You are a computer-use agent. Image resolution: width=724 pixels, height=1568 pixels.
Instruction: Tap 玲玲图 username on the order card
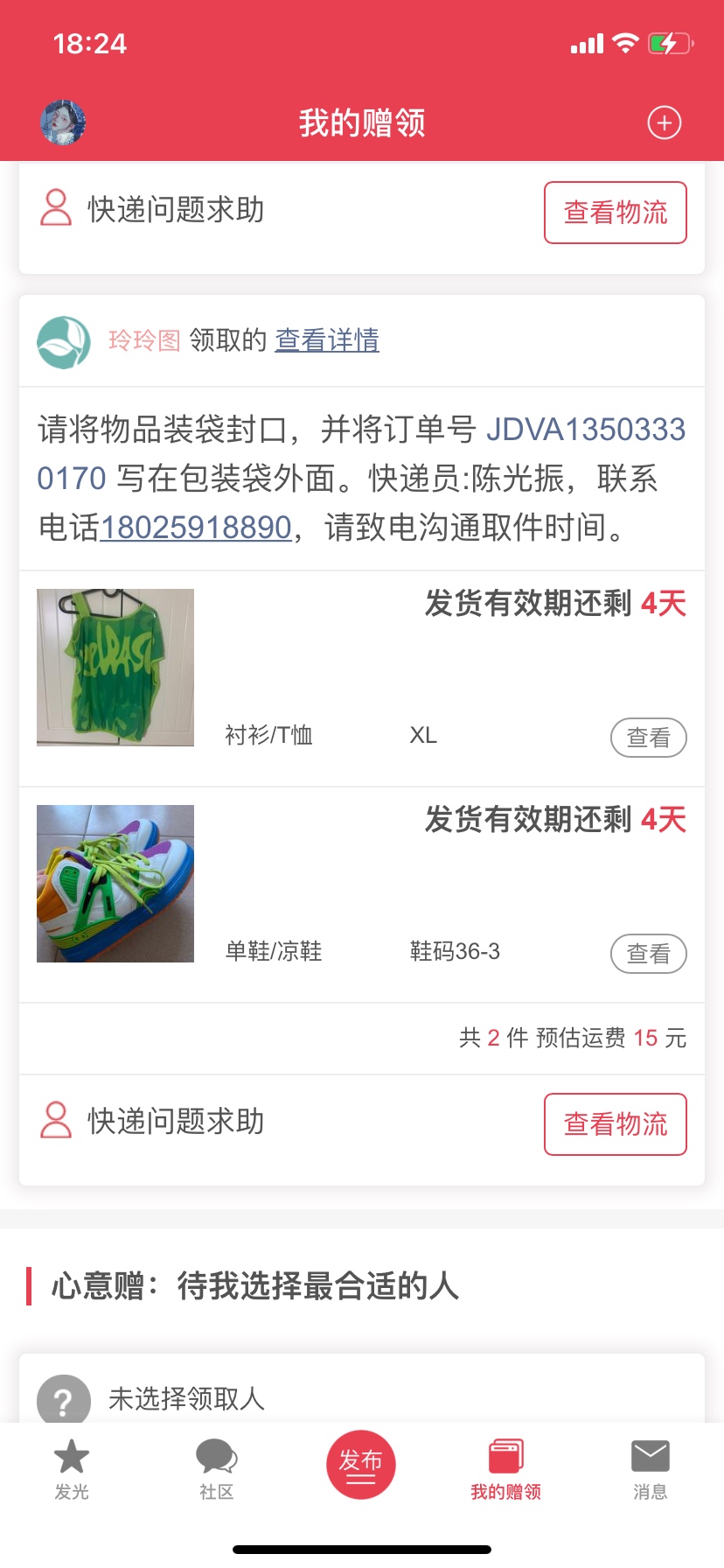(x=144, y=339)
